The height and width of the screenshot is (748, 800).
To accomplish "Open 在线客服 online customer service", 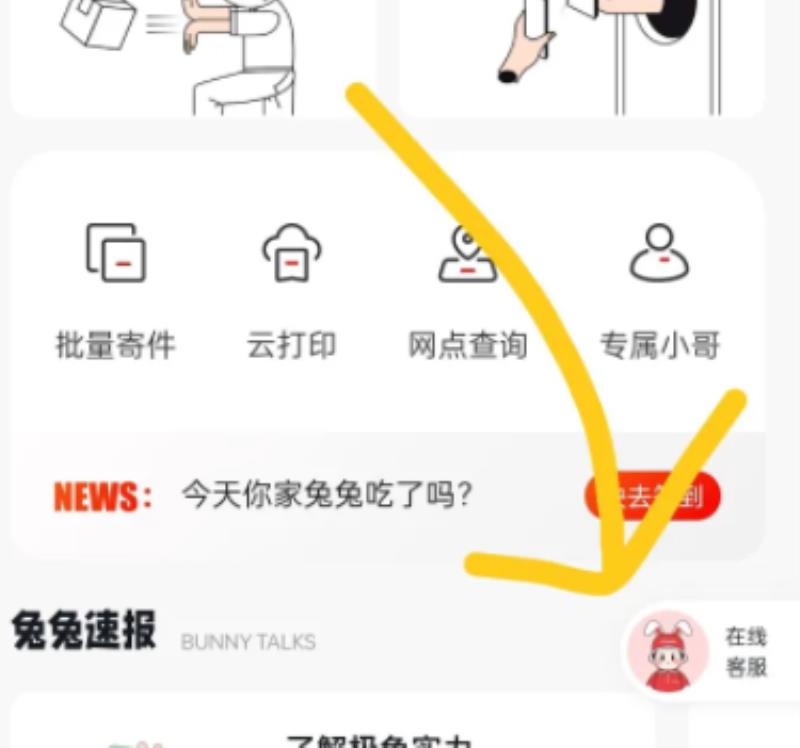I will click(x=700, y=651).
